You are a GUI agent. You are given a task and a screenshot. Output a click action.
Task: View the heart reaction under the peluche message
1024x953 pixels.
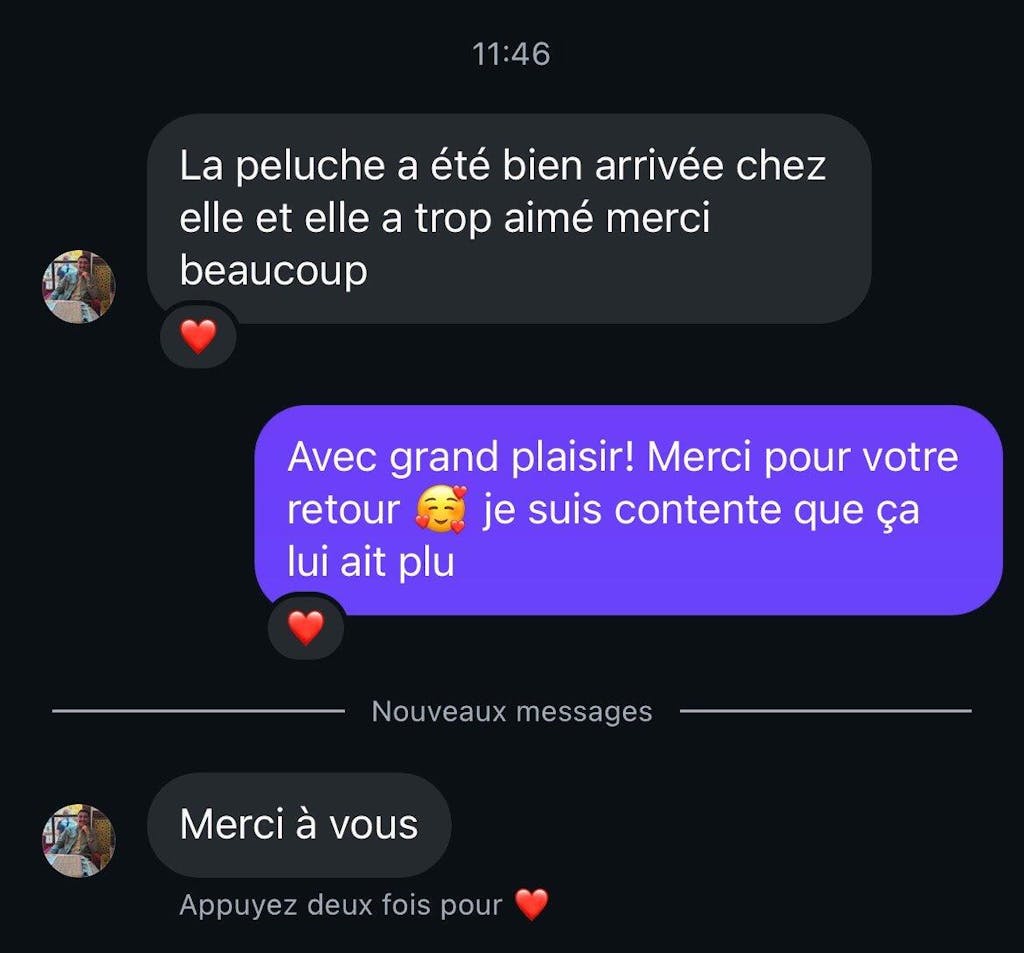point(198,337)
